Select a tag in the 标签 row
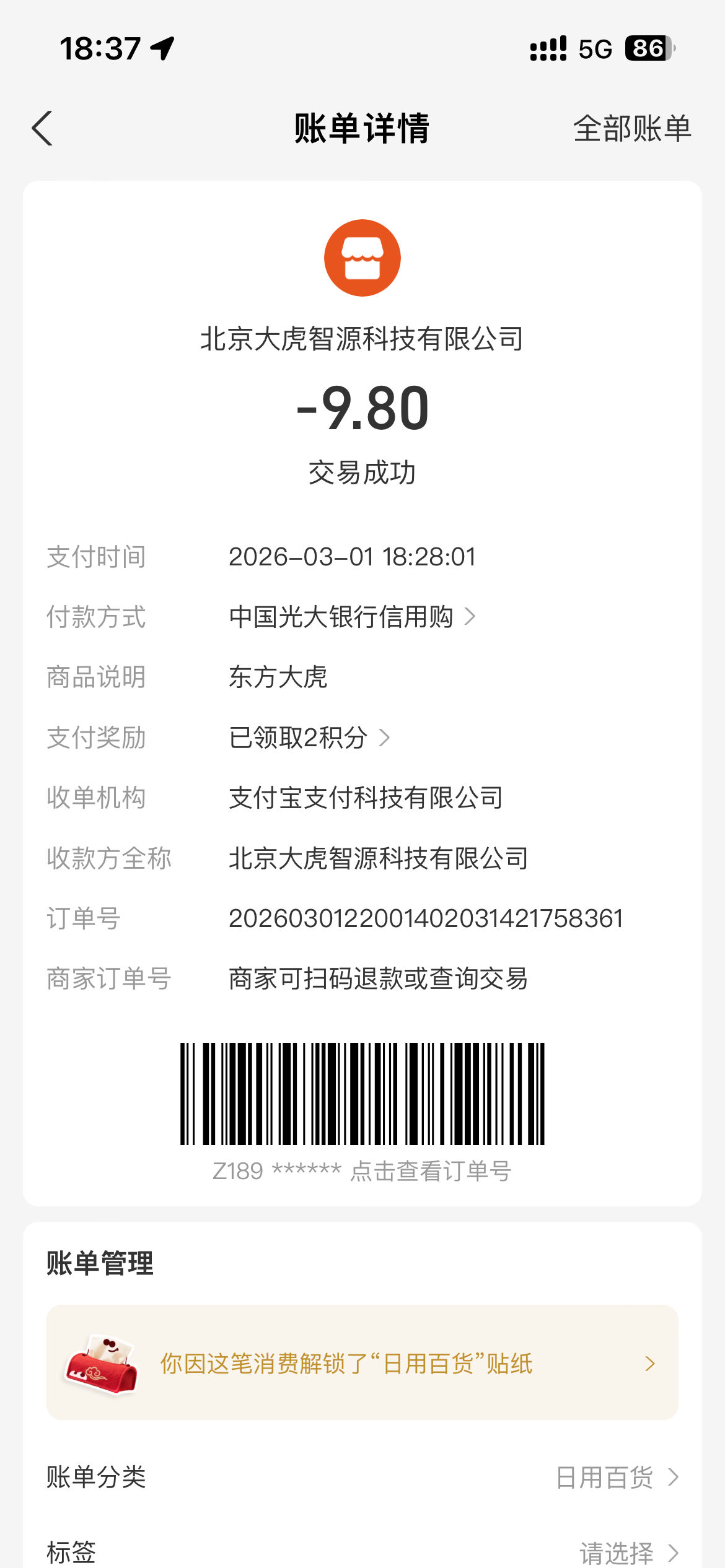 click(362, 1553)
